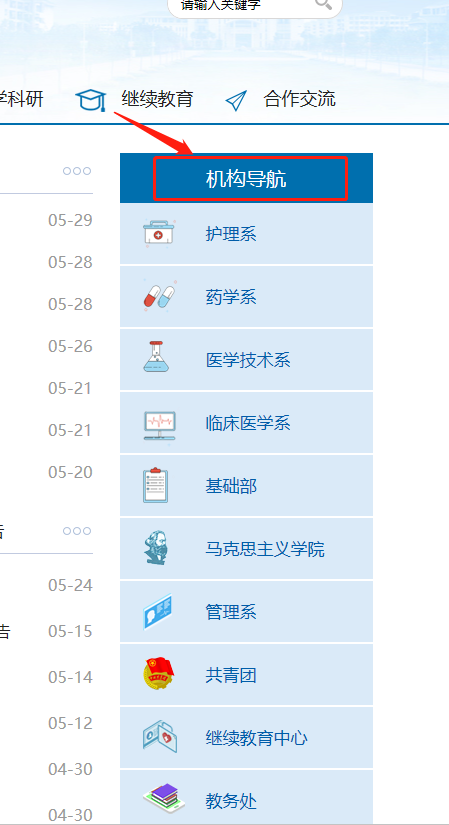Tap the more dots above the 05-24 item
Image resolution: width=449 pixels, height=825 pixels.
[77, 531]
